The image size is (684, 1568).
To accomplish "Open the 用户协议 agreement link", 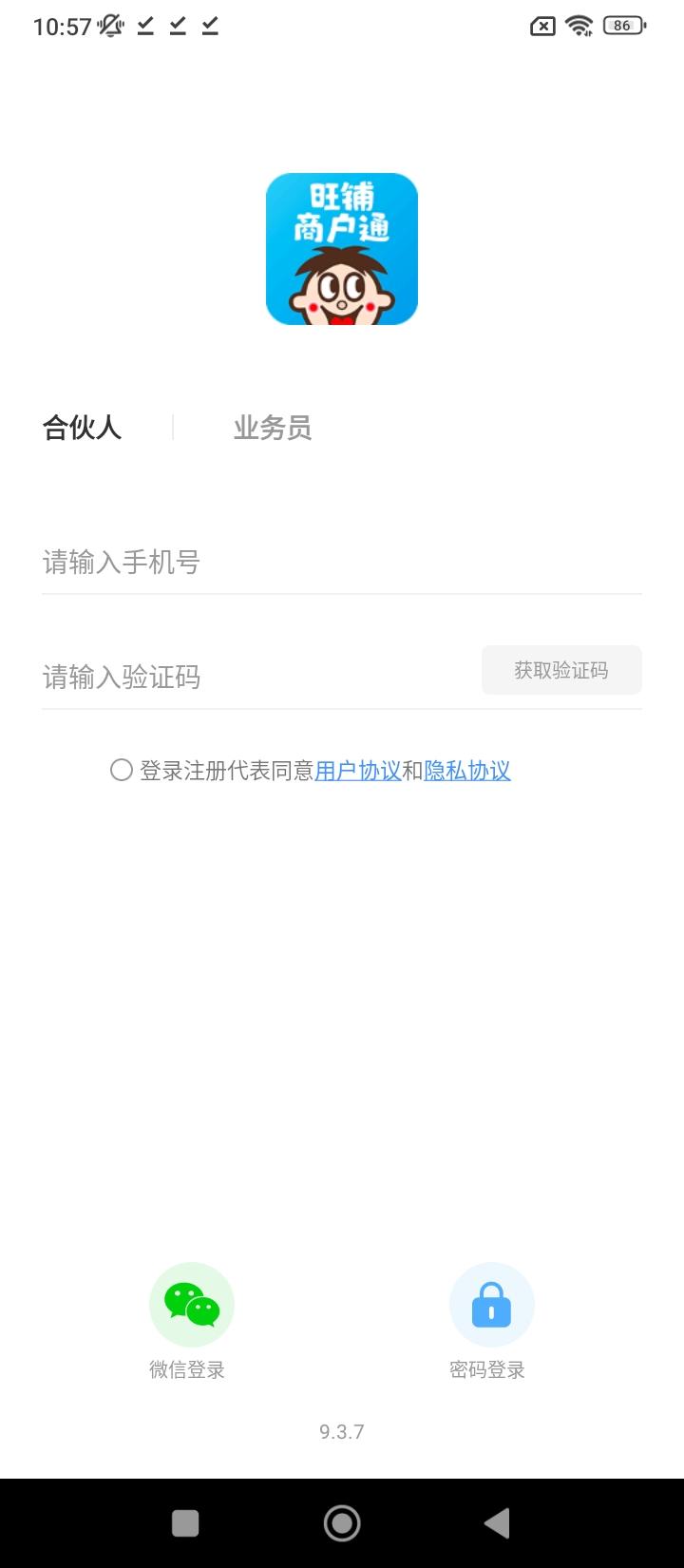I will 358,771.
